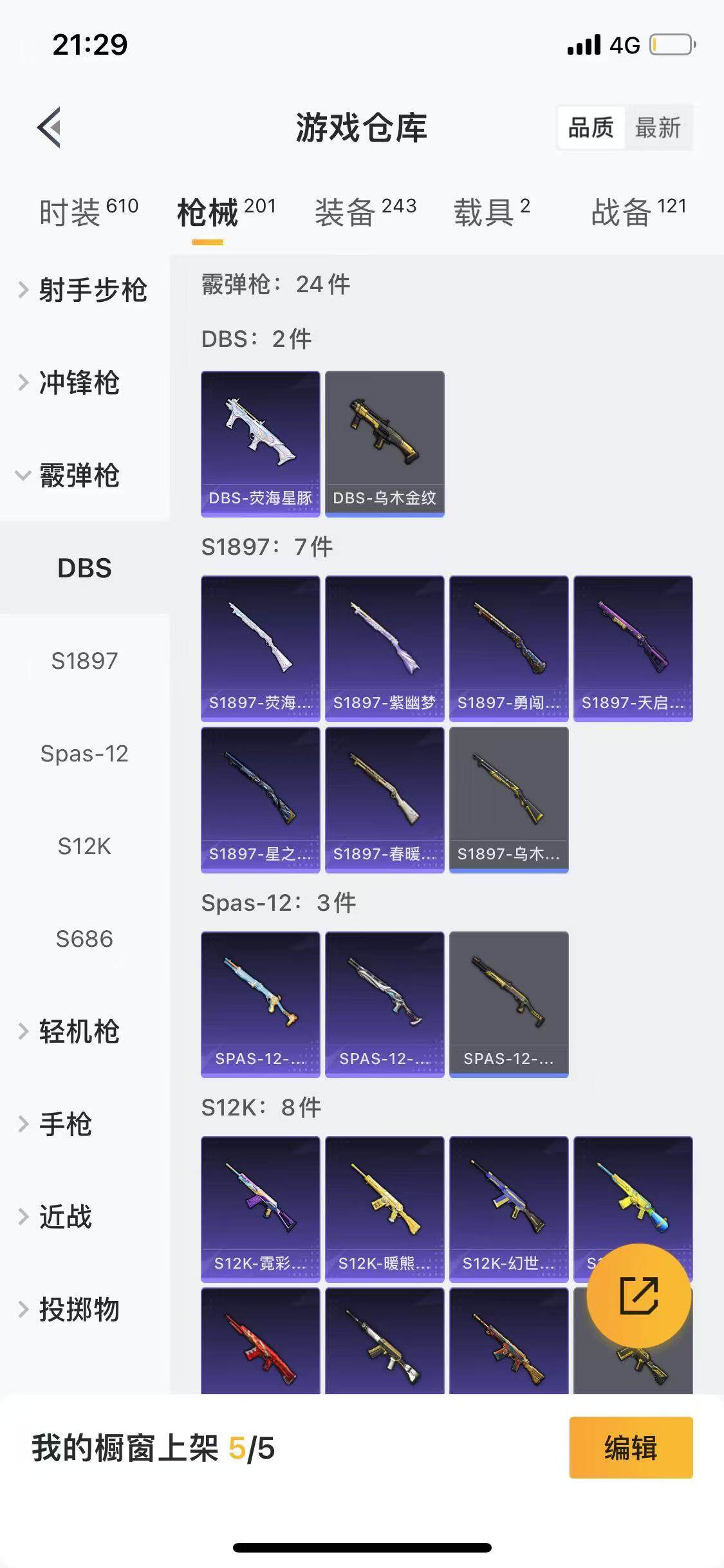Open the yellow share/export floating button

639,1296
